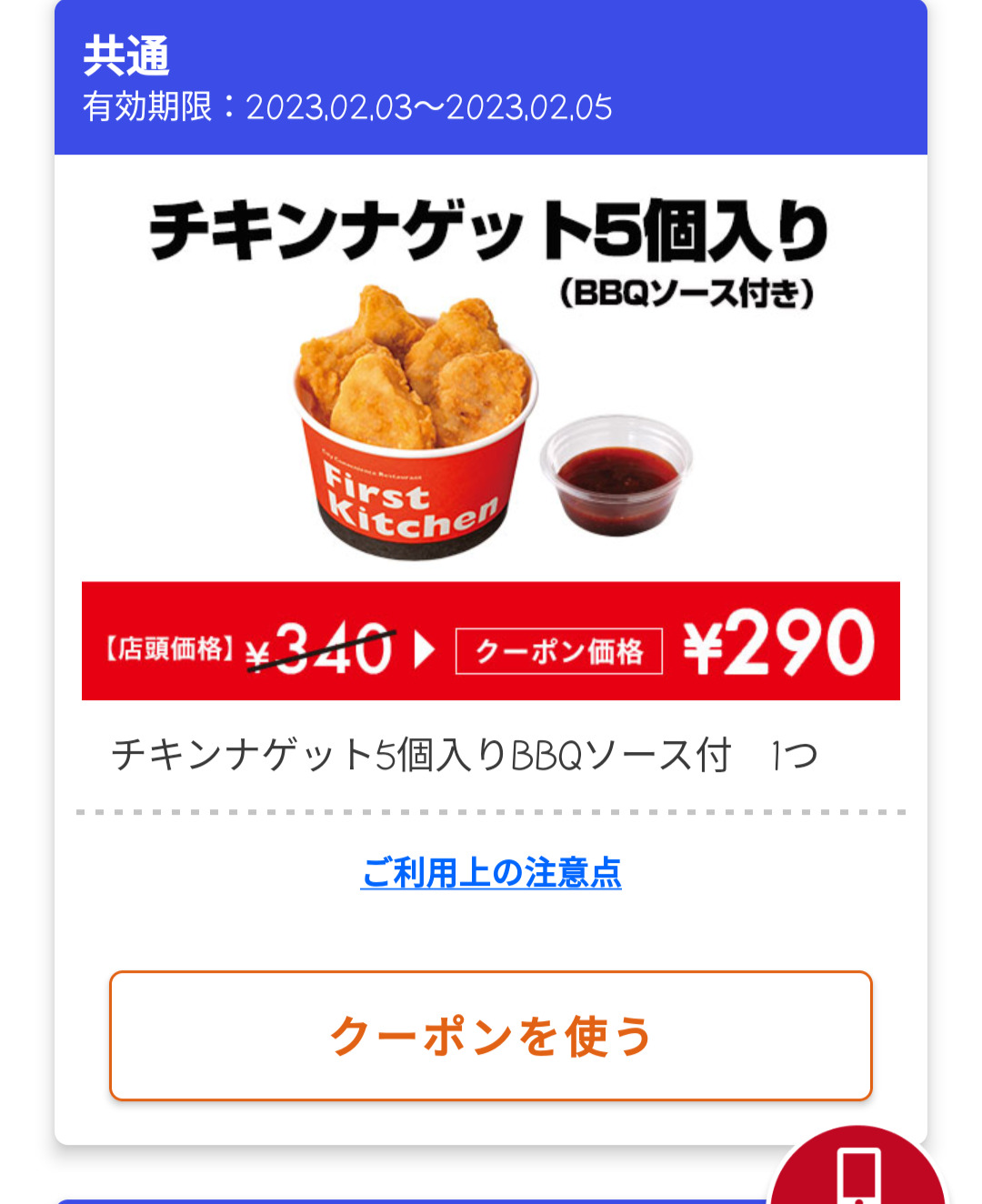Open the ご利用上の注意点 link
Image resolution: width=982 pixels, height=1204 pixels.
[x=491, y=873]
